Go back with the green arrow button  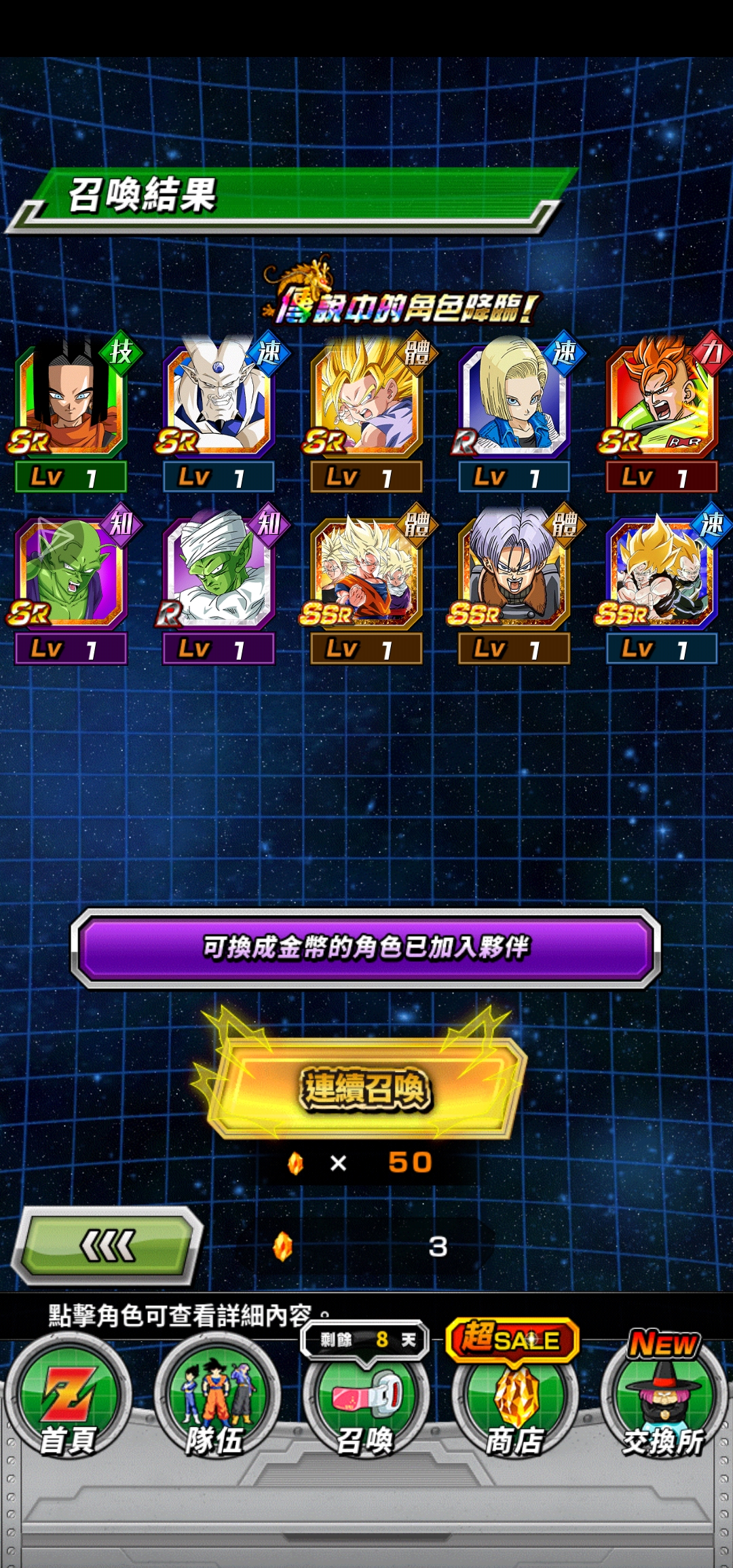107,1246
